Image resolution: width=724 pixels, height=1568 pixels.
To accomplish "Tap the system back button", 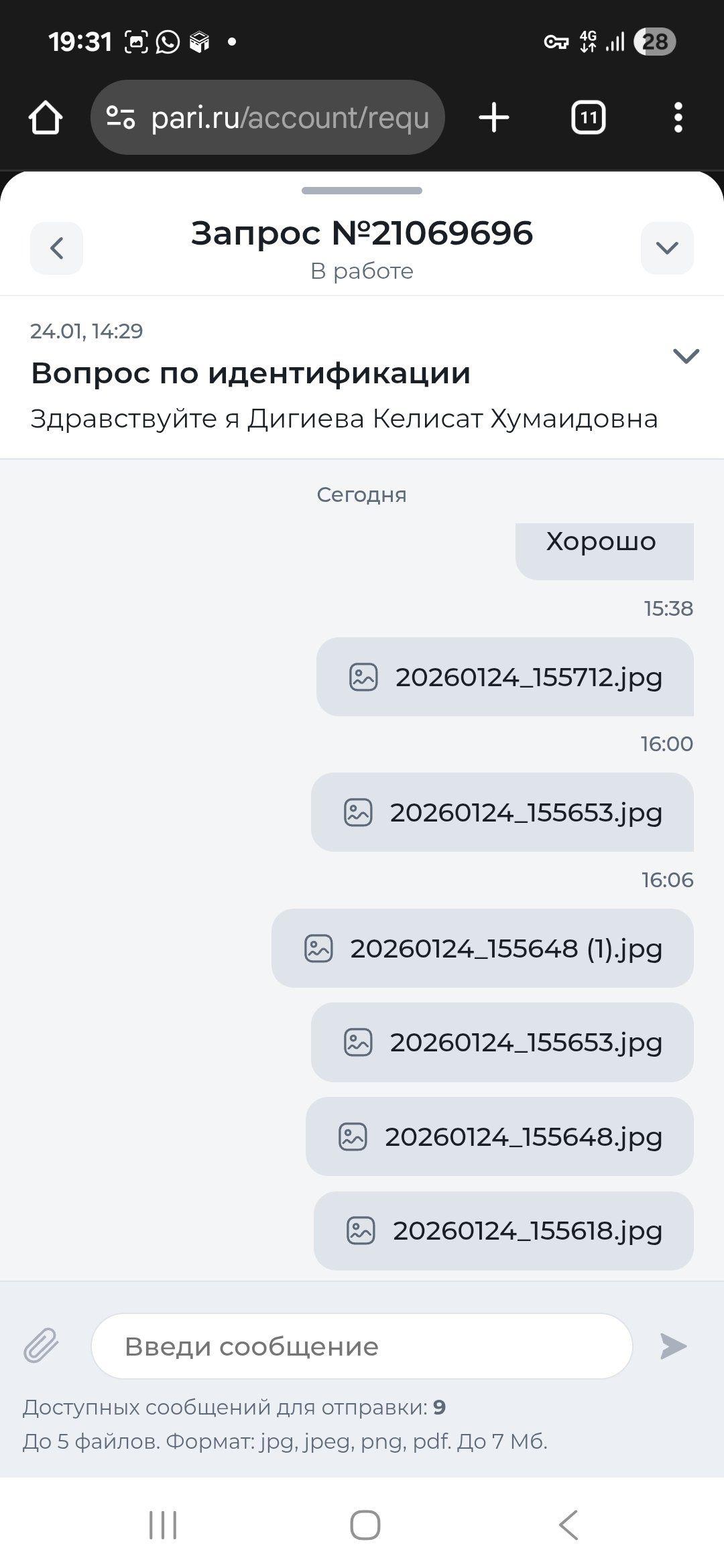I will tap(568, 1525).
